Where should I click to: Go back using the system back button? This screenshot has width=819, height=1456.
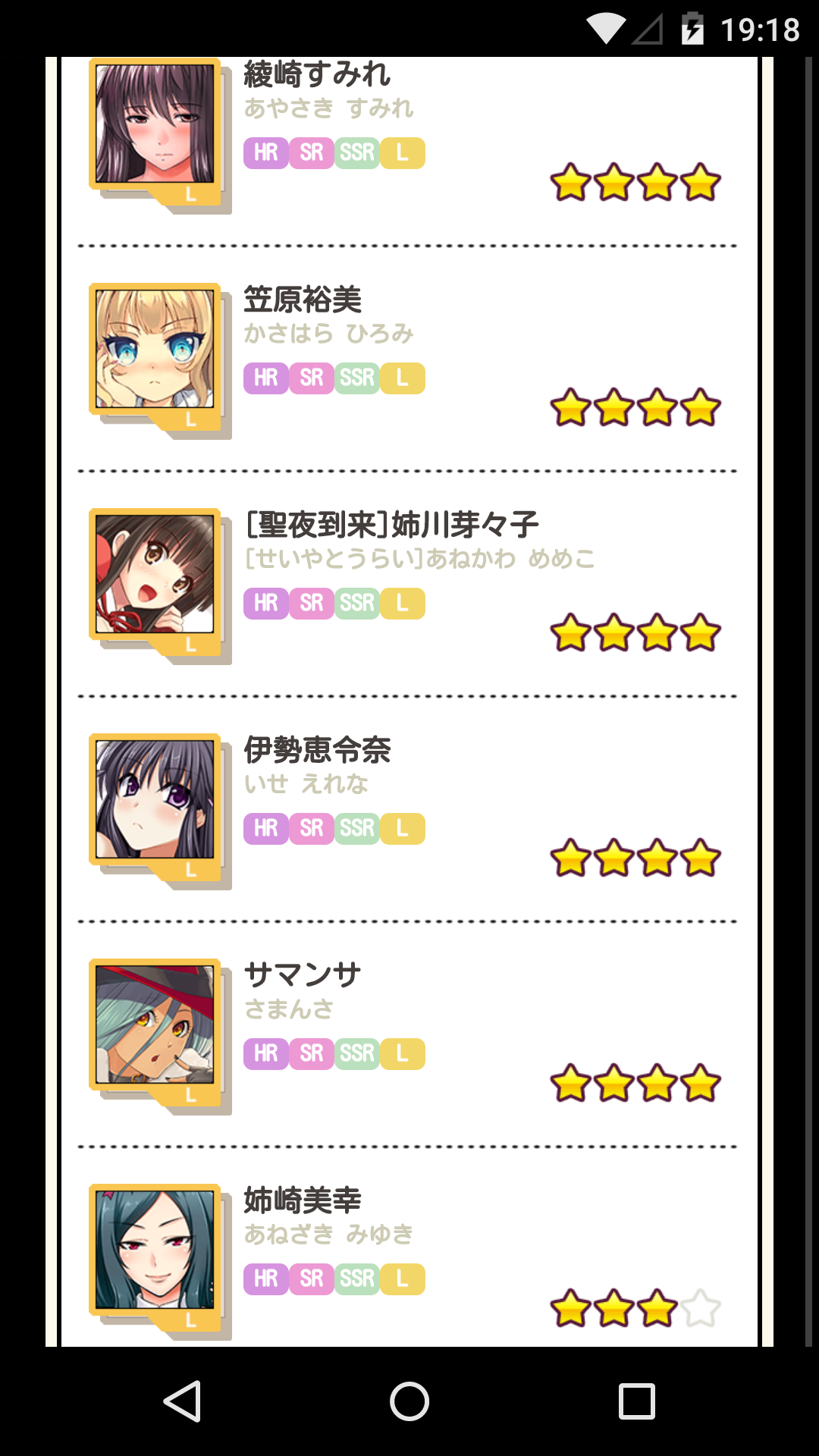(182, 1401)
